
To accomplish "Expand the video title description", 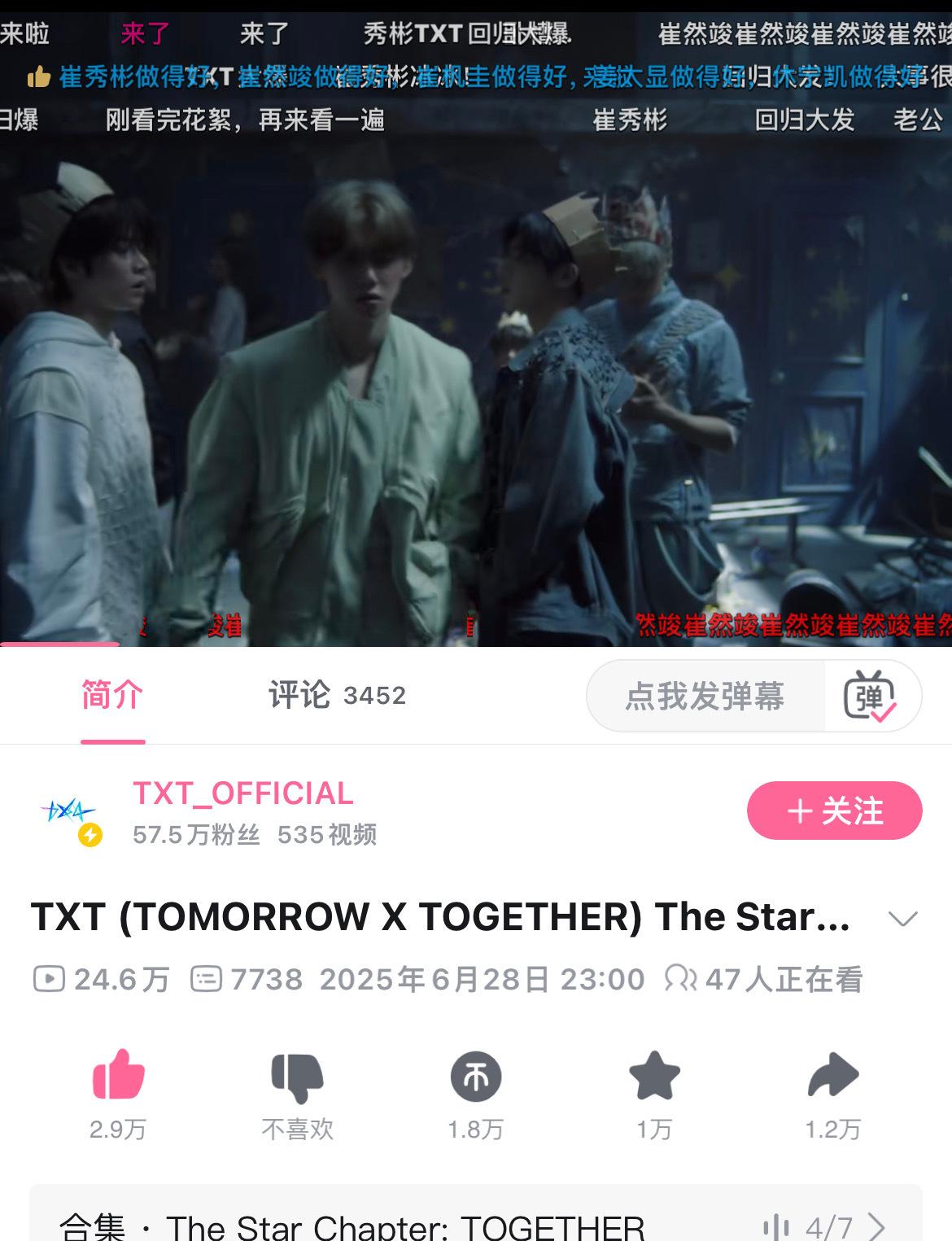I will click(x=902, y=919).
